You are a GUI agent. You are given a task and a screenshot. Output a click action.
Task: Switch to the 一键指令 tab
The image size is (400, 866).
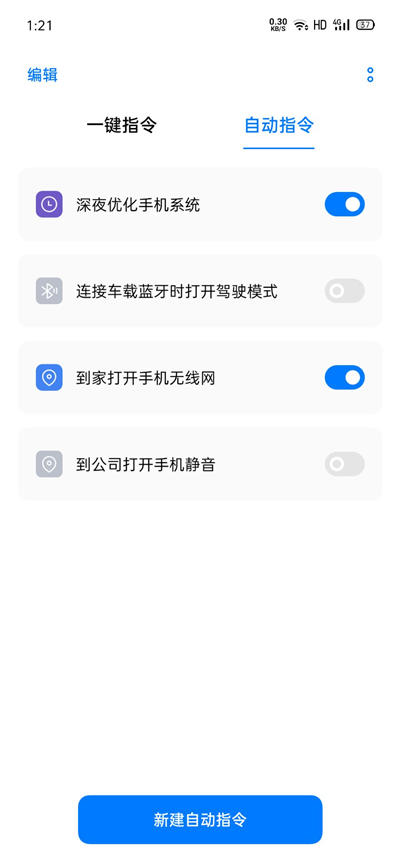pyautogui.click(x=122, y=125)
